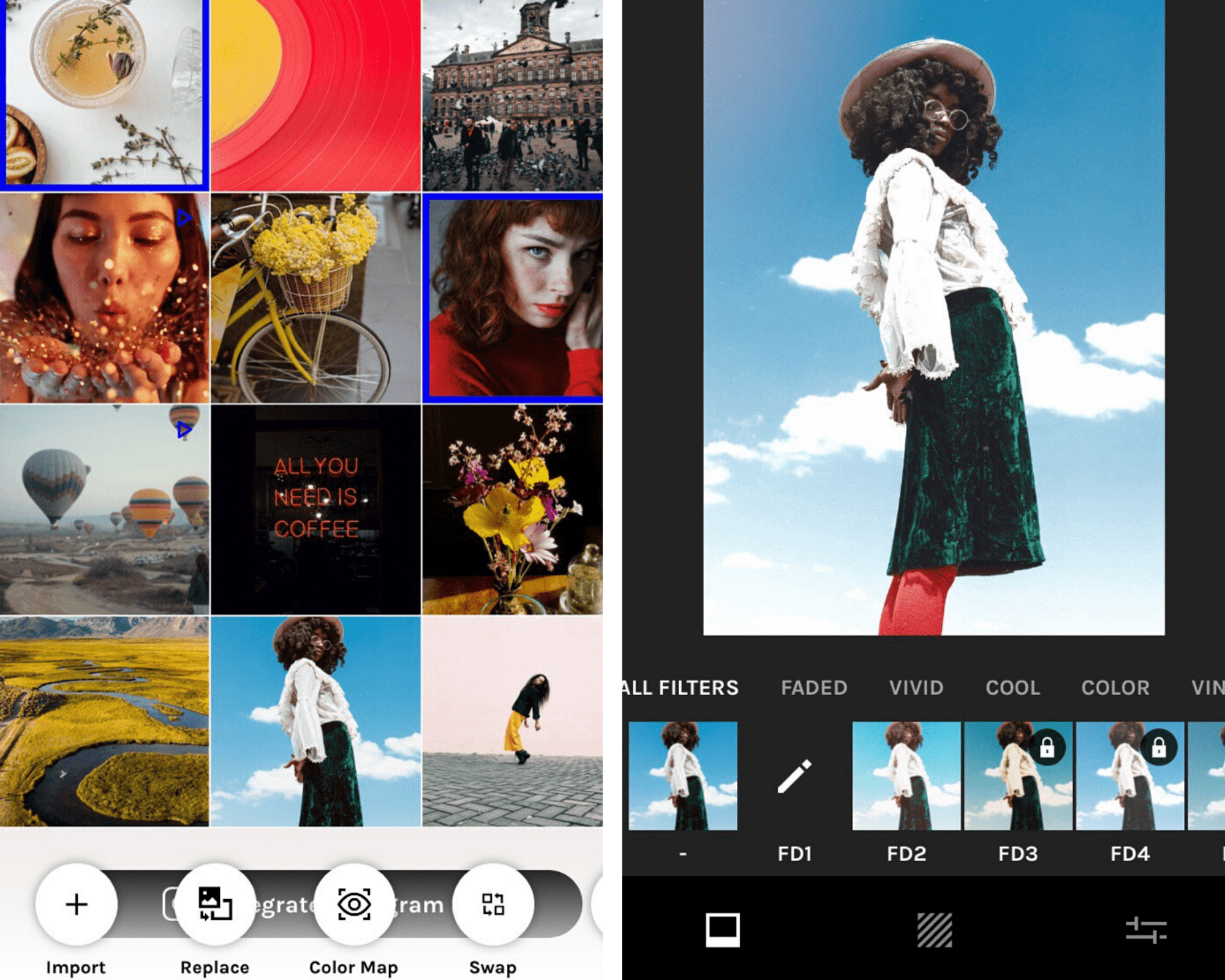1225x980 pixels.
Task: Select the red vinyl record tile
Action: pos(316,95)
